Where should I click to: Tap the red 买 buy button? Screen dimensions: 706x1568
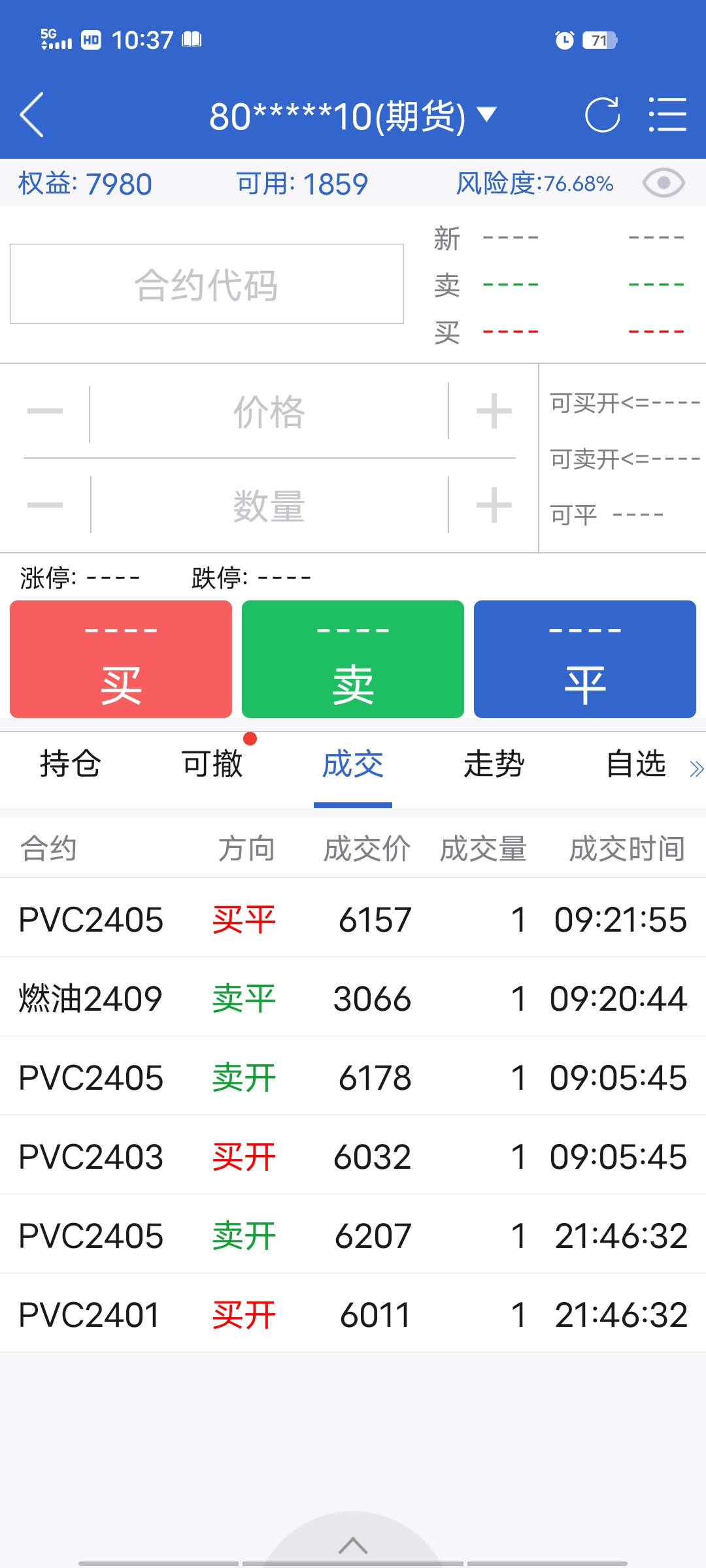pos(121,659)
